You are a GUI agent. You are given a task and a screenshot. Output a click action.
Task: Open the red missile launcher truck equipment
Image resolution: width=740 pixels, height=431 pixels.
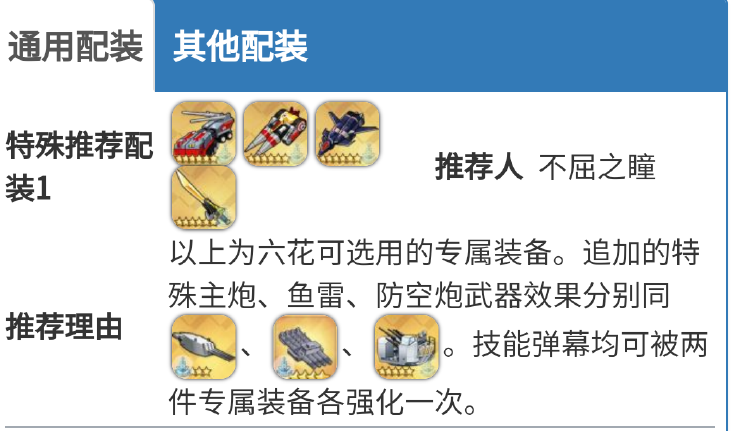(204, 133)
